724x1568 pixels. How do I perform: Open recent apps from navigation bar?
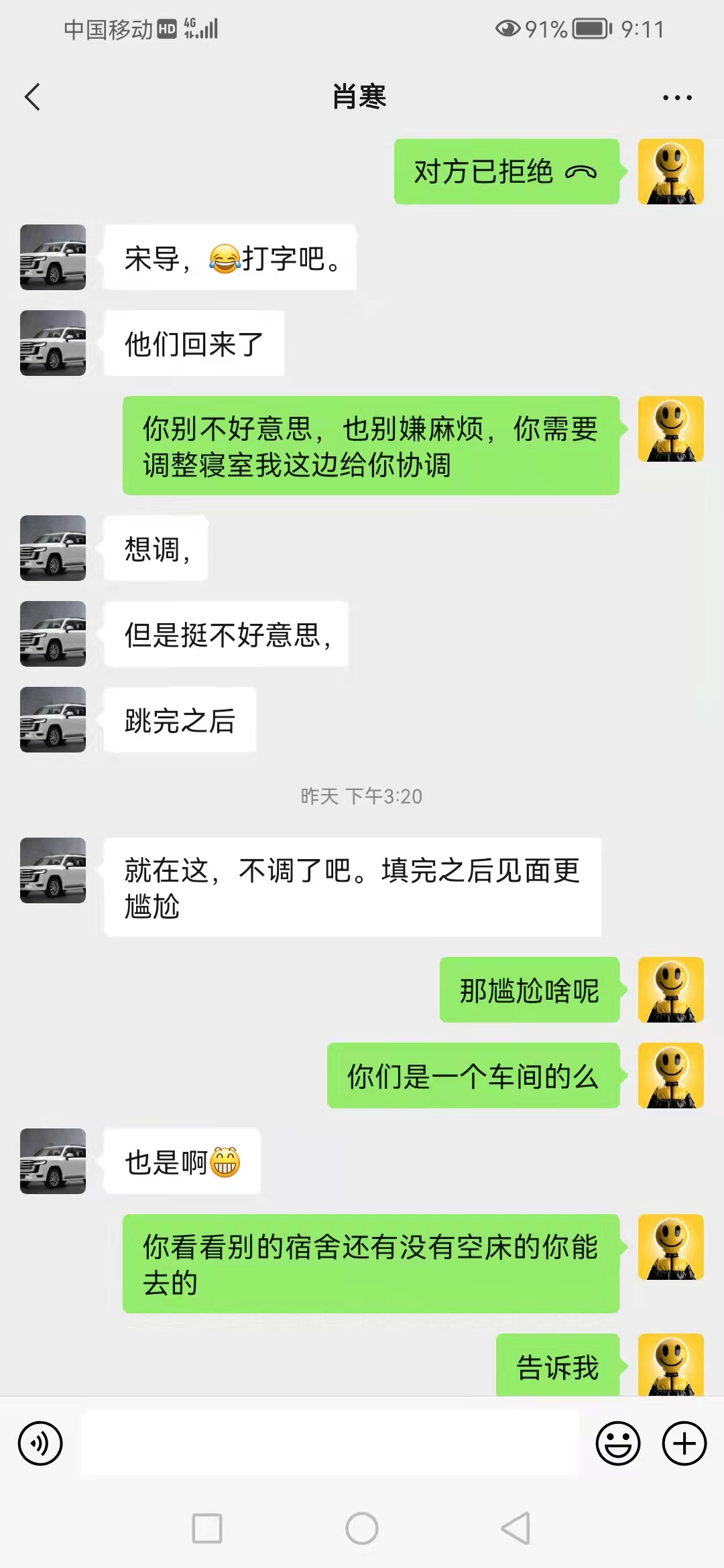point(207,1528)
